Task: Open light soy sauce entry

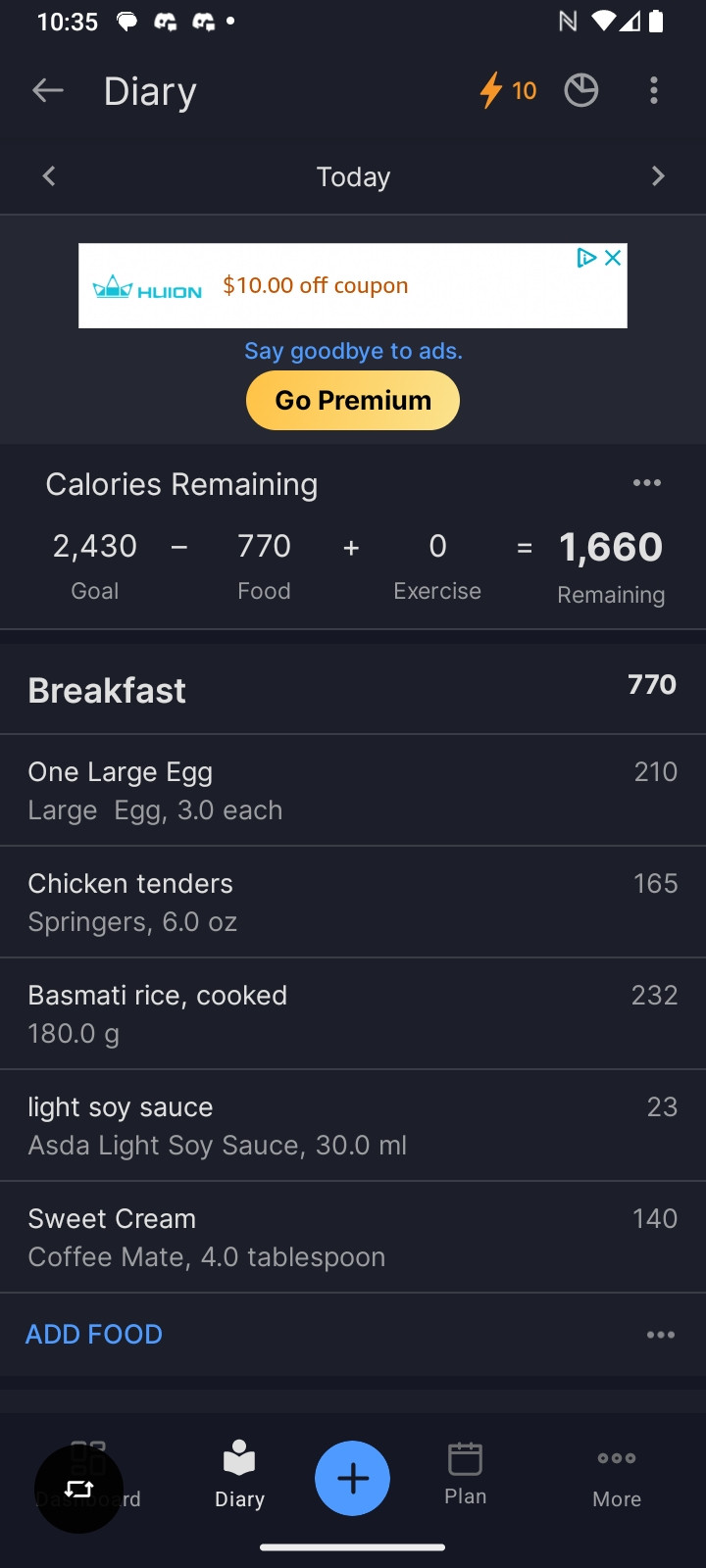Action: (x=353, y=1126)
